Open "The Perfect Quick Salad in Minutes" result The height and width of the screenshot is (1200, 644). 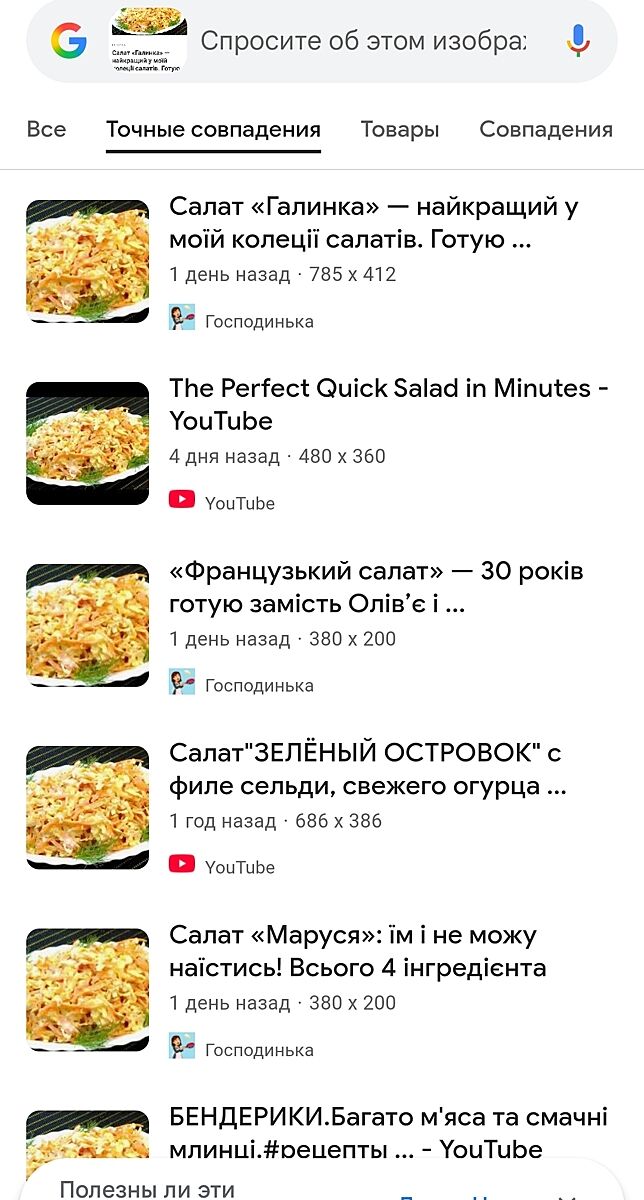click(x=388, y=404)
